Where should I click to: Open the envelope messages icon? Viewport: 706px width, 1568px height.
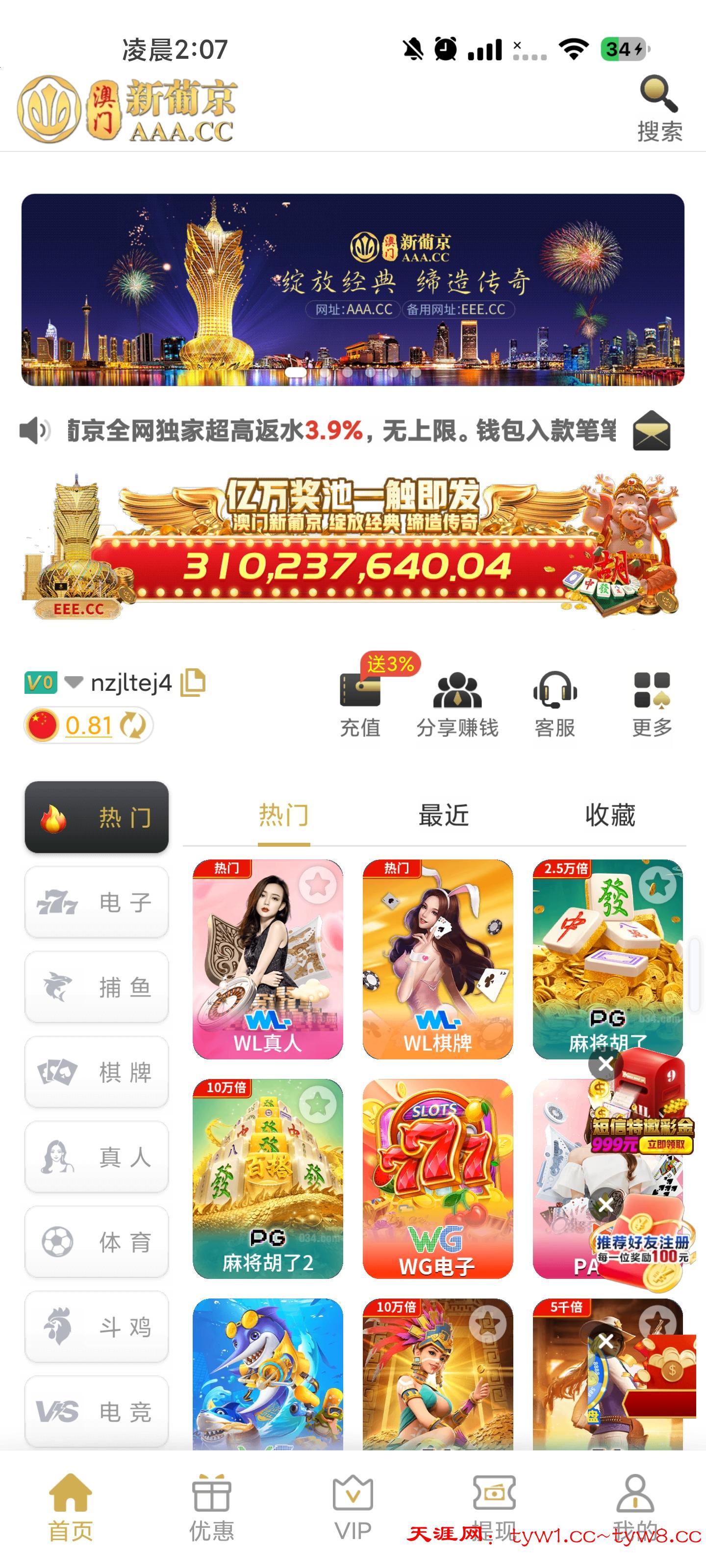click(651, 430)
